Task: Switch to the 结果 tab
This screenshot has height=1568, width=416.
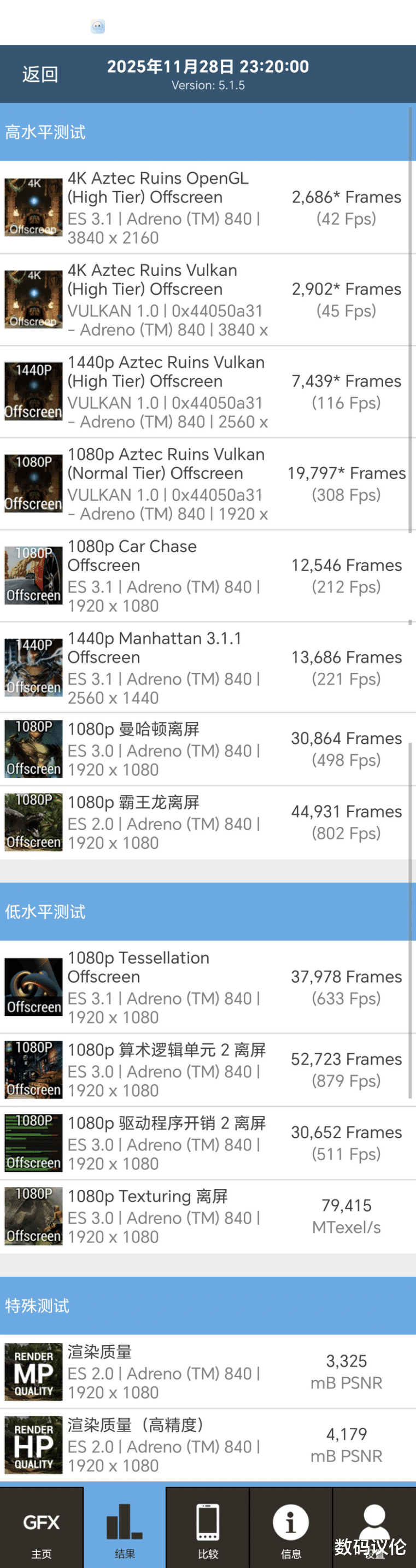Action: click(124, 1527)
